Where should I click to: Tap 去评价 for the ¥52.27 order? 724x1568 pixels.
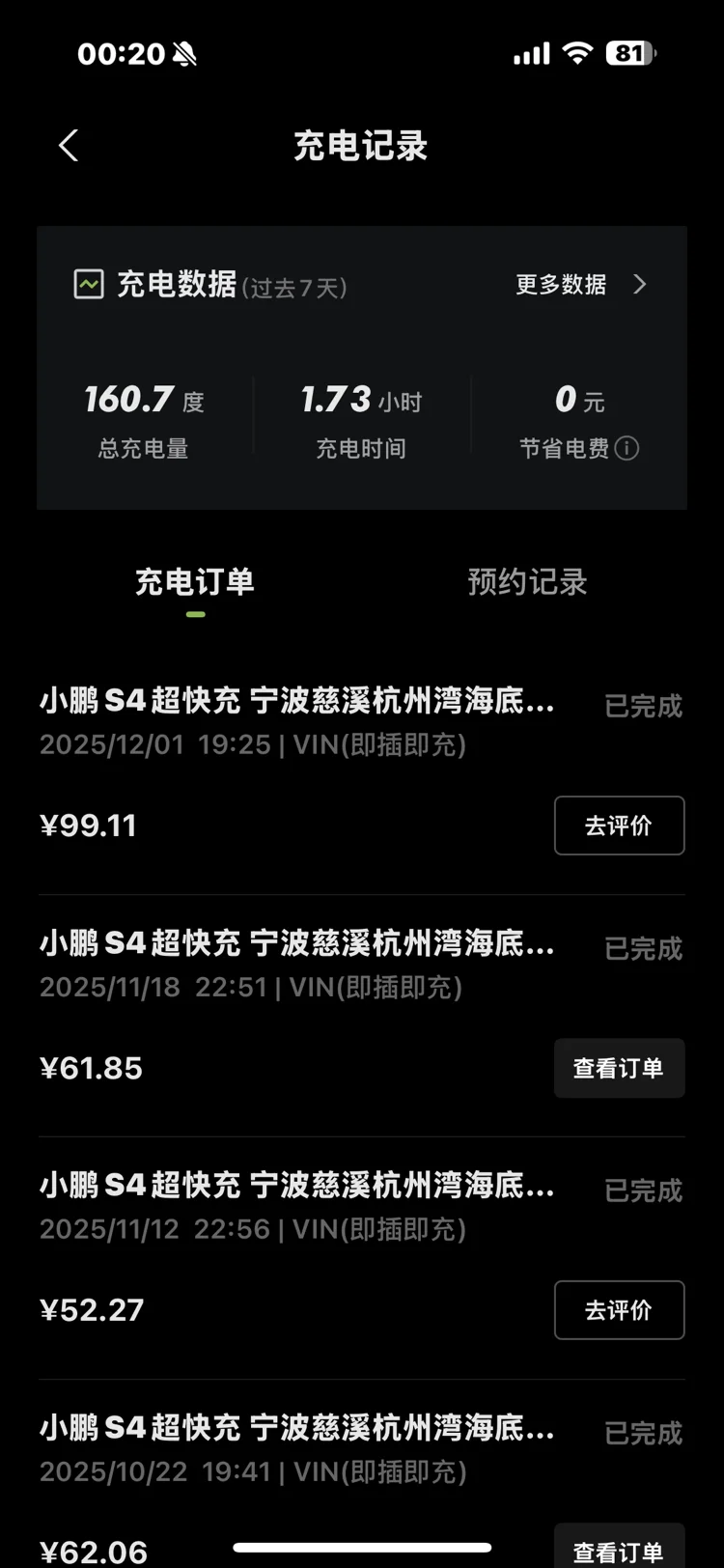tap(619, 1310)
